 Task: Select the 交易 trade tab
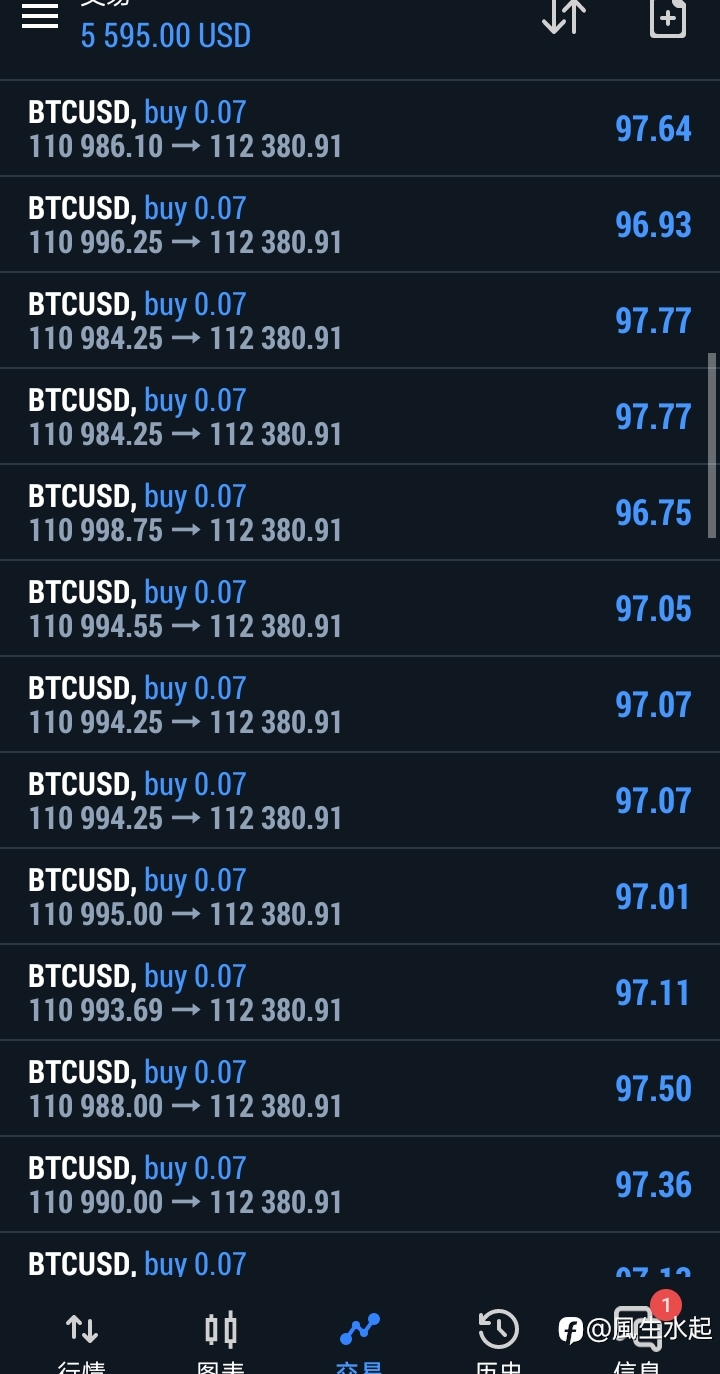click(x=360, y=1340)
